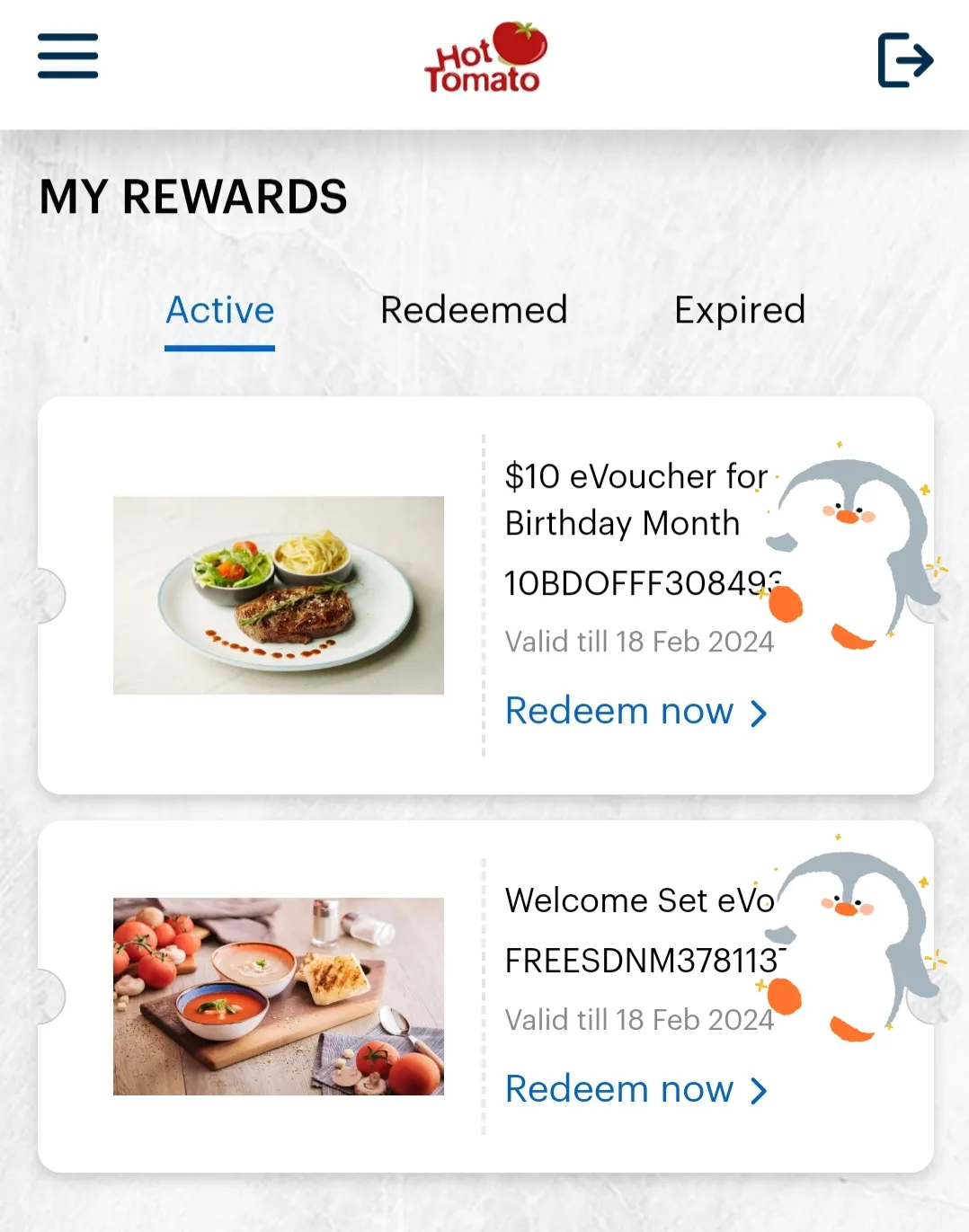Redeem the $10 Birthday Month eVoucher
This screenshot has width=969, height=1232.
point(636,712)
